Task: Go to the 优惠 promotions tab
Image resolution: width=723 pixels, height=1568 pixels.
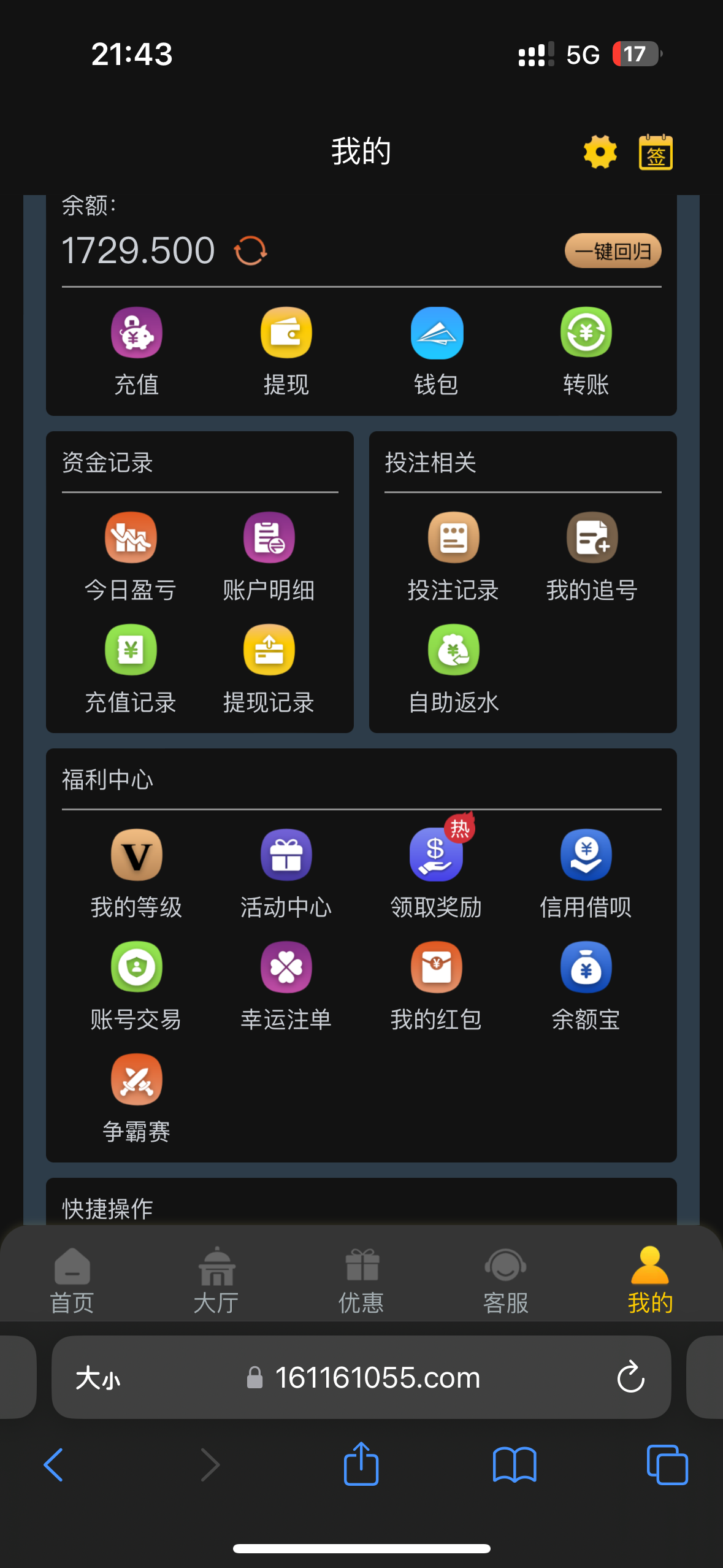Action: 361,1276
